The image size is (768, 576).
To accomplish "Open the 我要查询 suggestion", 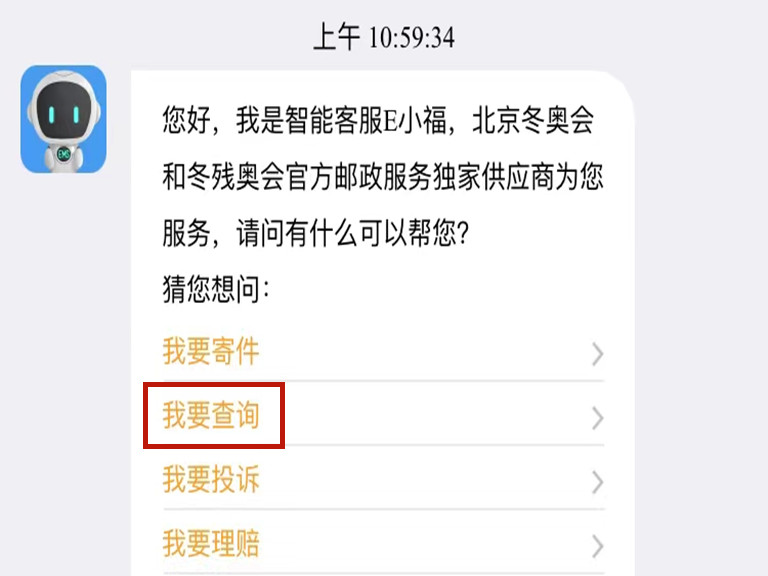I will pyautogui.click(x=211, y=415).
